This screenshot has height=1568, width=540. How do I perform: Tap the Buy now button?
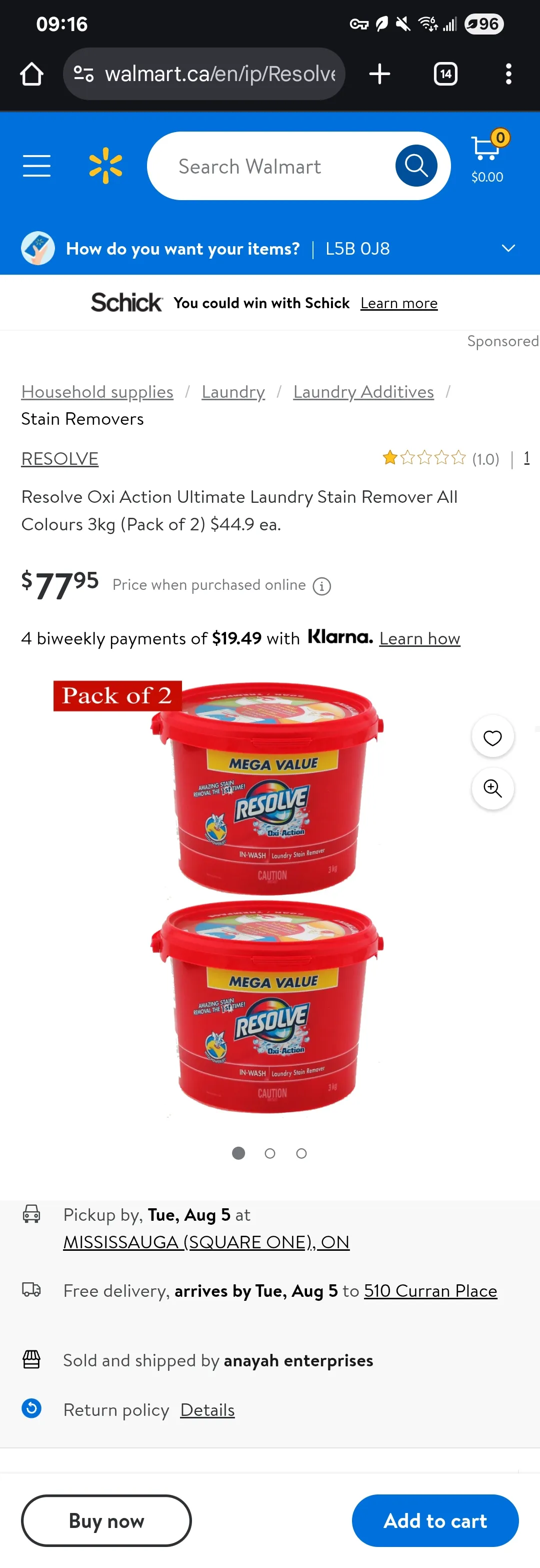pyautogui.click(x=106, y=1520)
